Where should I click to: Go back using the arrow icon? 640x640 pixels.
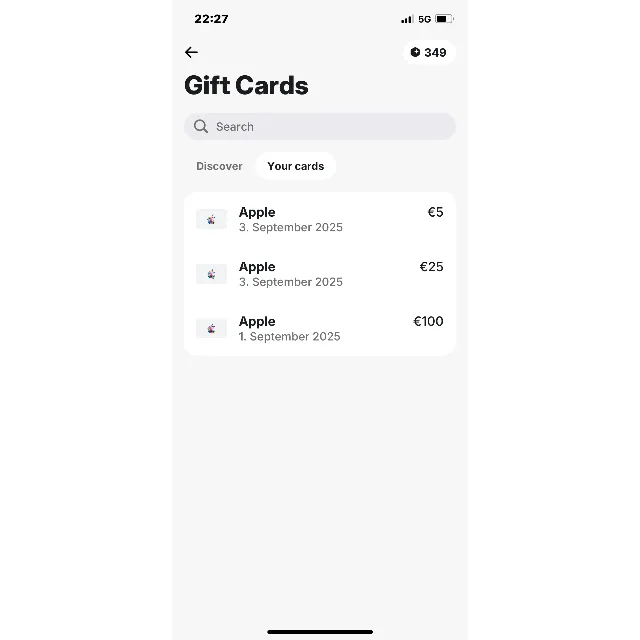click(x=191, y=52)
